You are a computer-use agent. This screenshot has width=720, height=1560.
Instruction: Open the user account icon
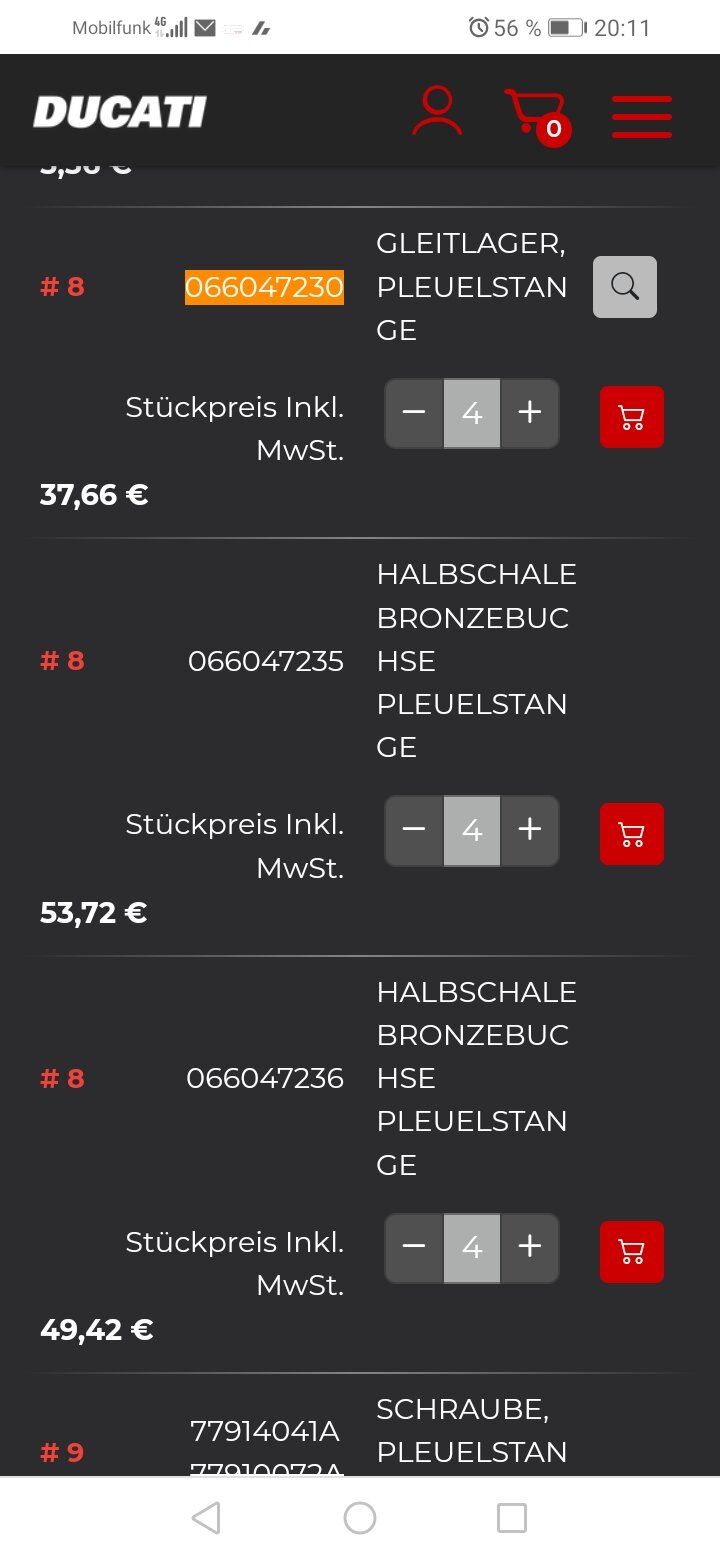tap(437, 111)
